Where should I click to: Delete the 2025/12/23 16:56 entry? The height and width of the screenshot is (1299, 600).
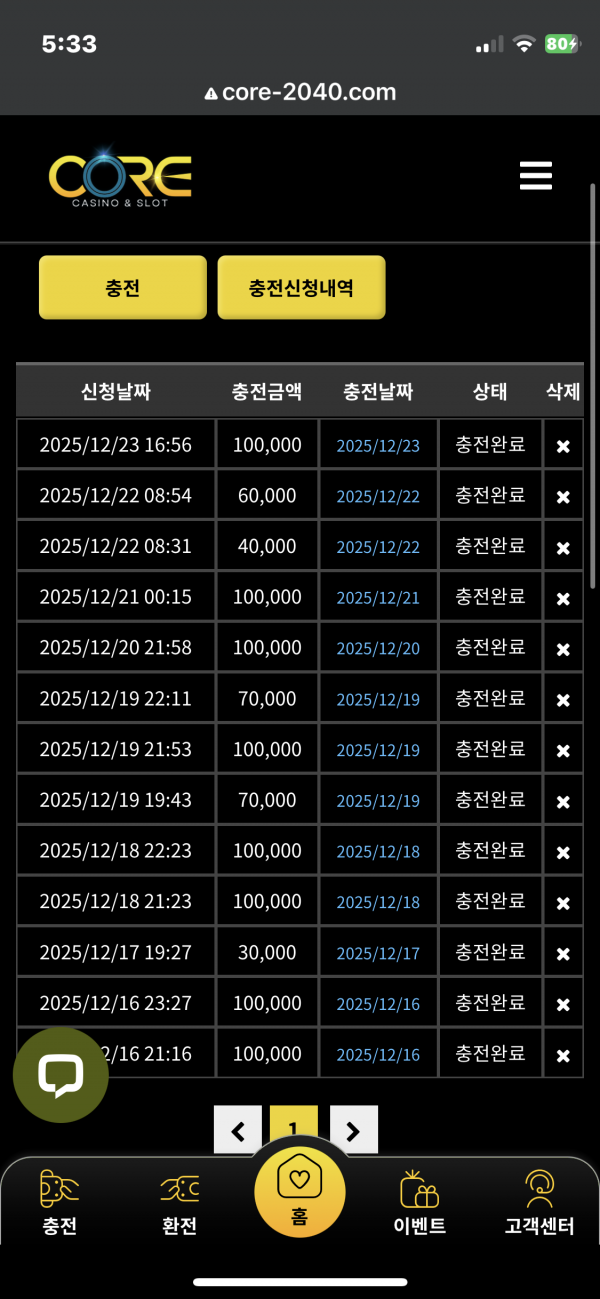(563, 446)
